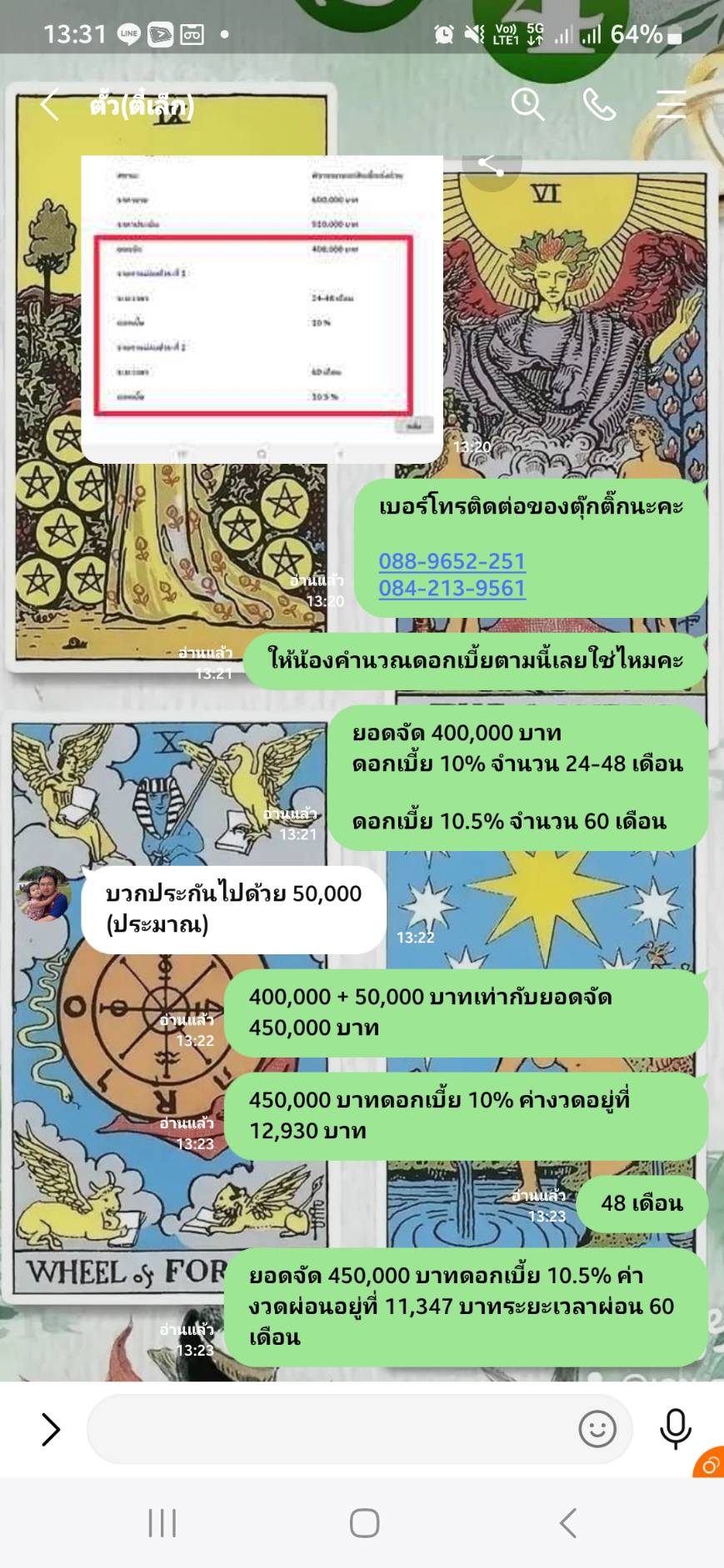Open the system recent apps
This screenshot has height=1568, width=724.
(162, 1523)
